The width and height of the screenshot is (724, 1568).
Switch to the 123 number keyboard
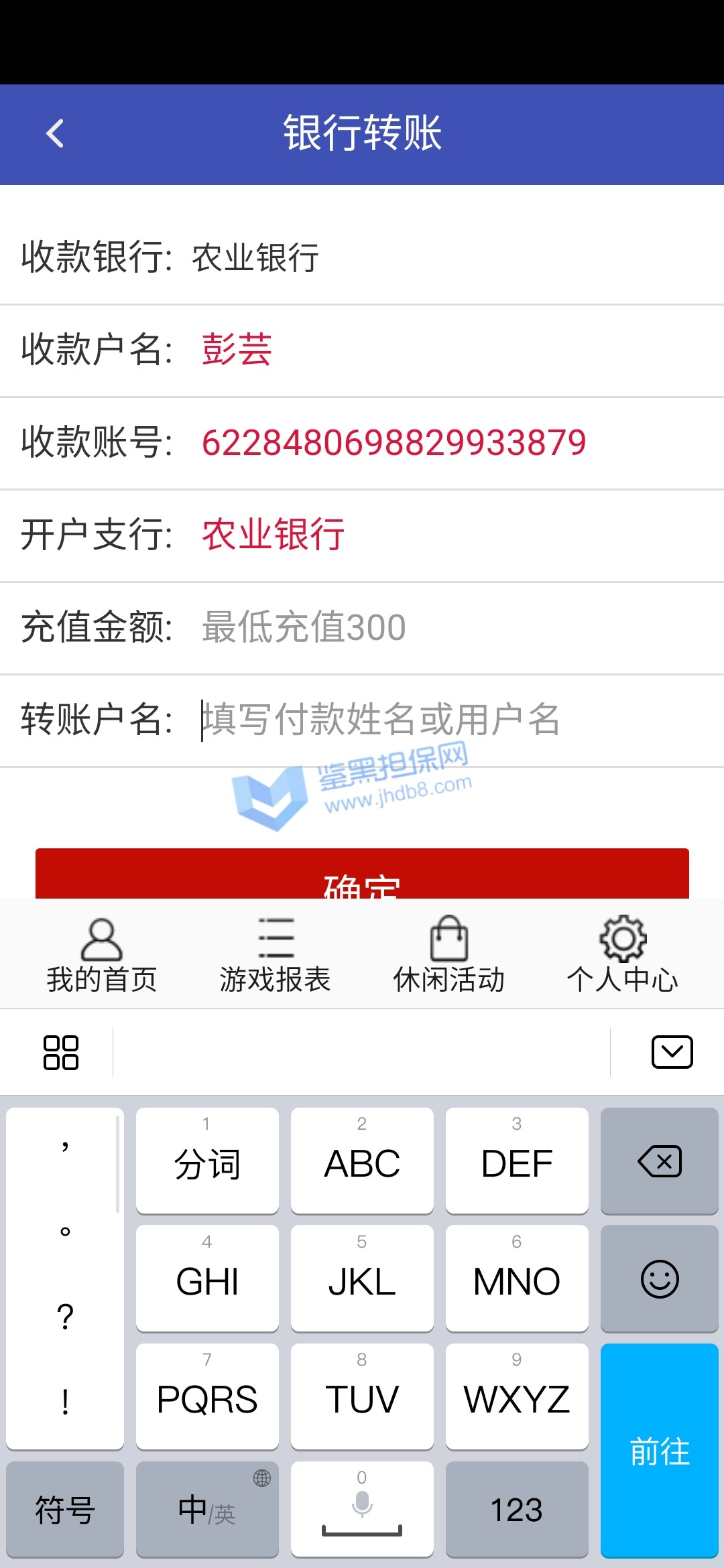pos(516,1509)
